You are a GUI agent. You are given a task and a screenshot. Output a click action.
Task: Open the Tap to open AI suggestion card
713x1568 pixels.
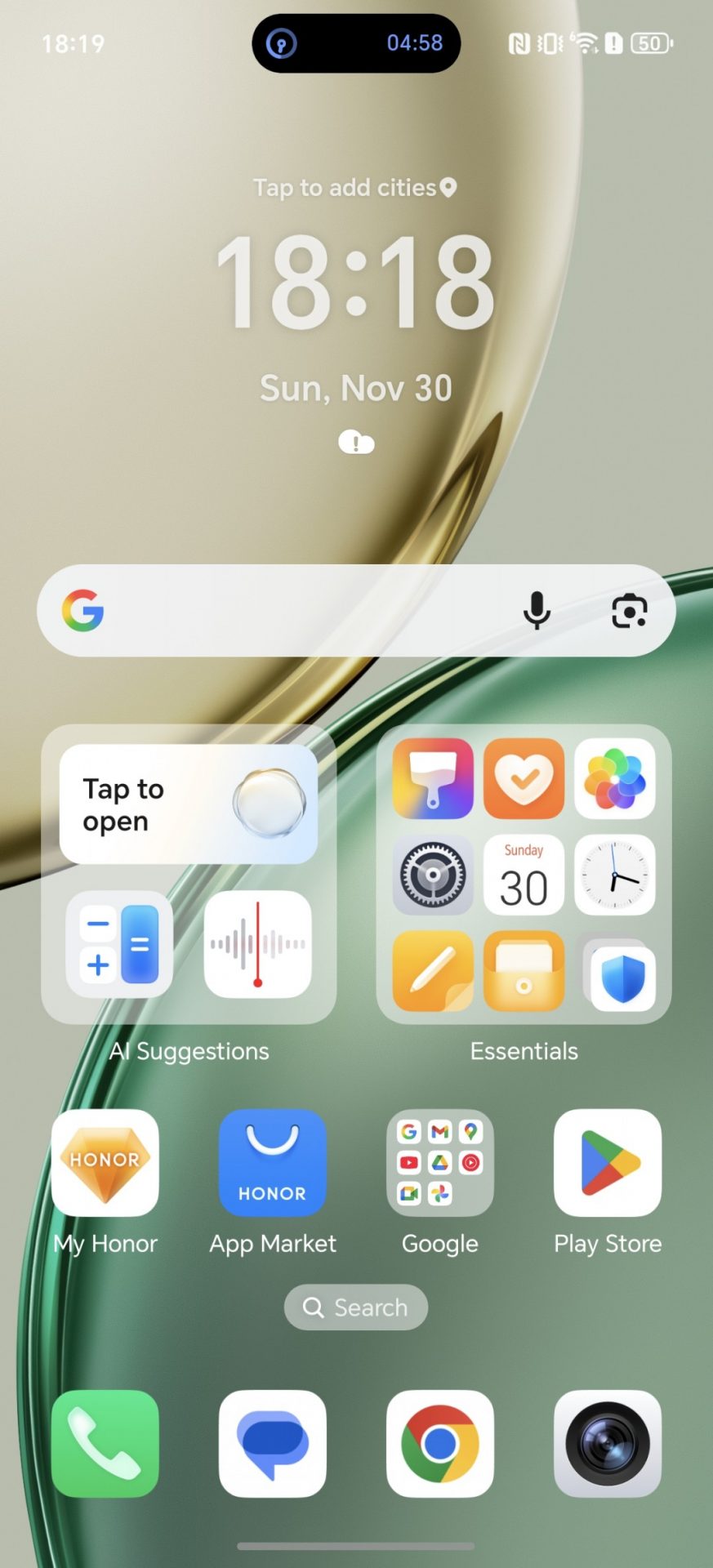(188, 804)
